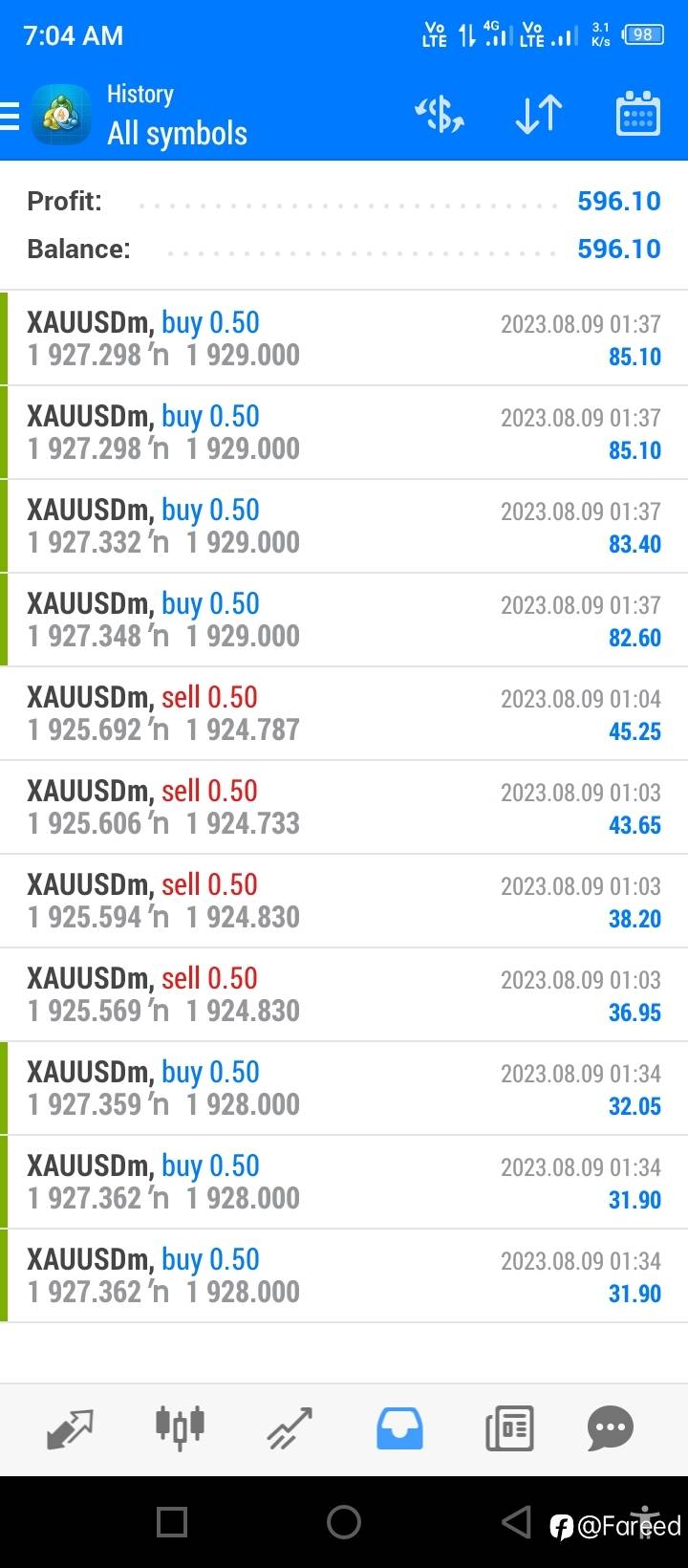Switch to the candlestick Chart tab
Image resolution: width=688 pixels, height=1568 pixels.
pos(180,1427)
